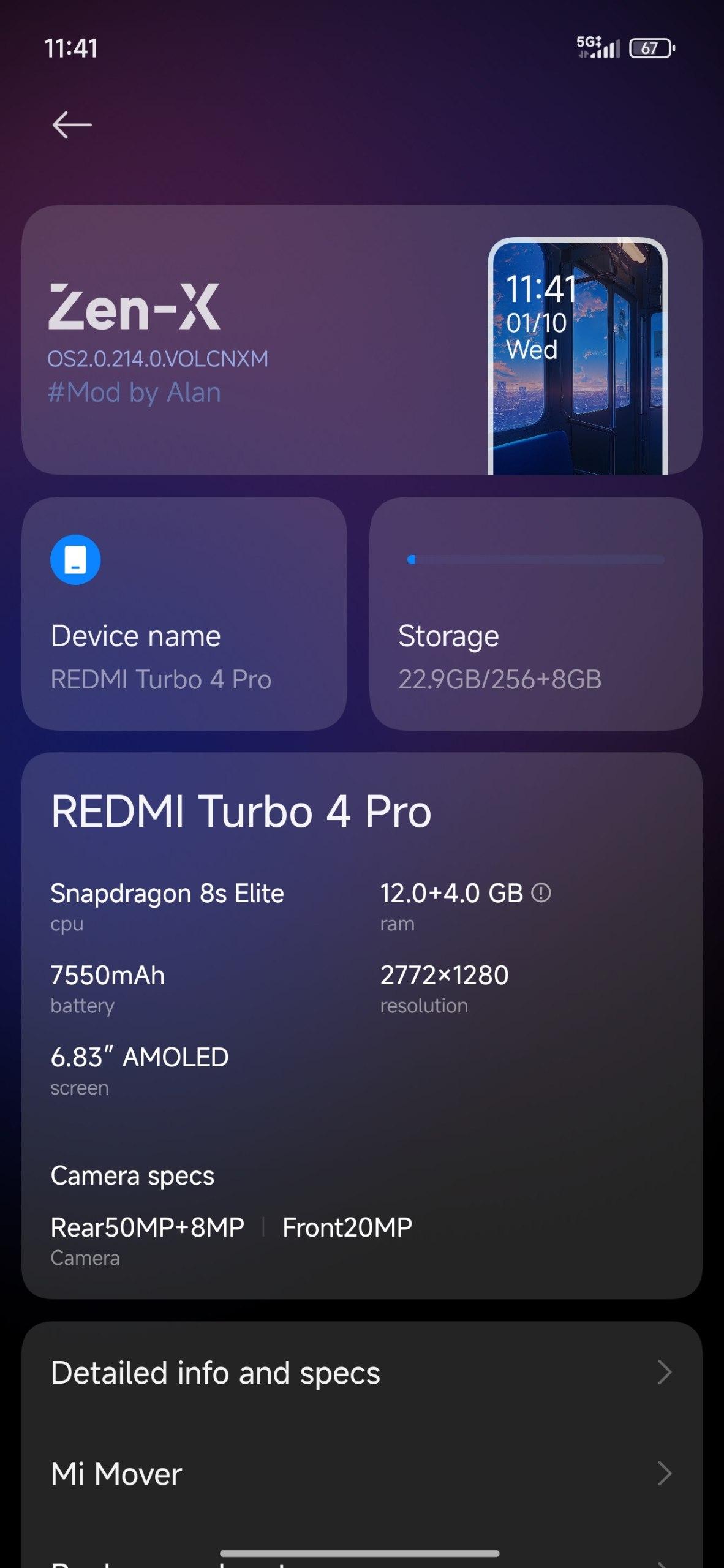724x1568 pixels.
Task: Tap the RAM info icon
Action: [541, 893]
